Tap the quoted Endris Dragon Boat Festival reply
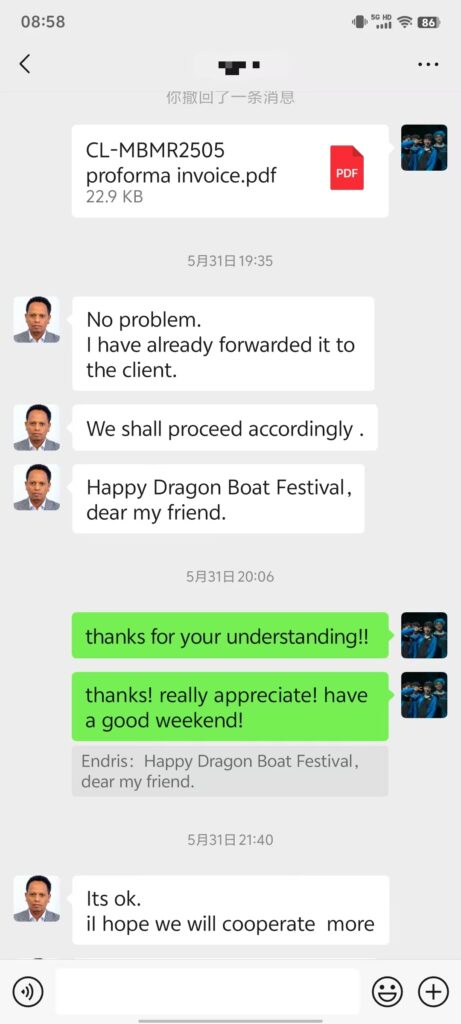 tap(230, 771)
